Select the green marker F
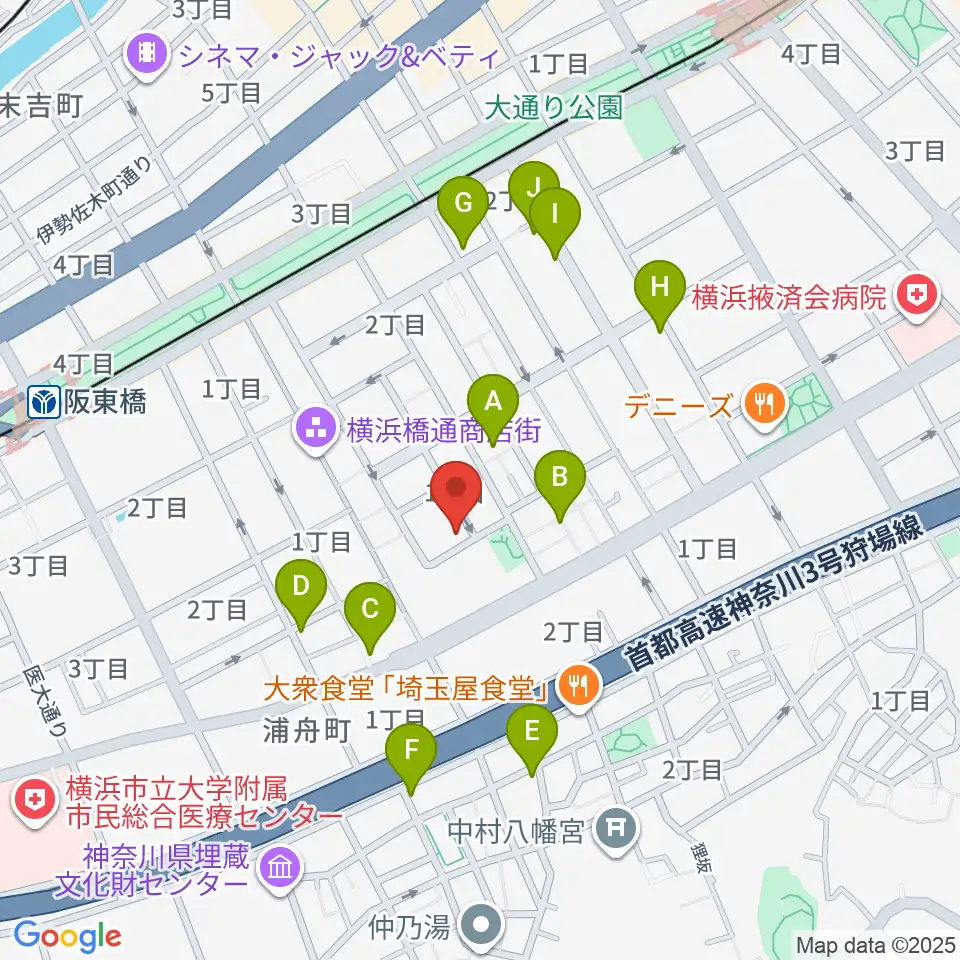Image resolution: width=960 pixels, height=960 pixels. point(411,759)
